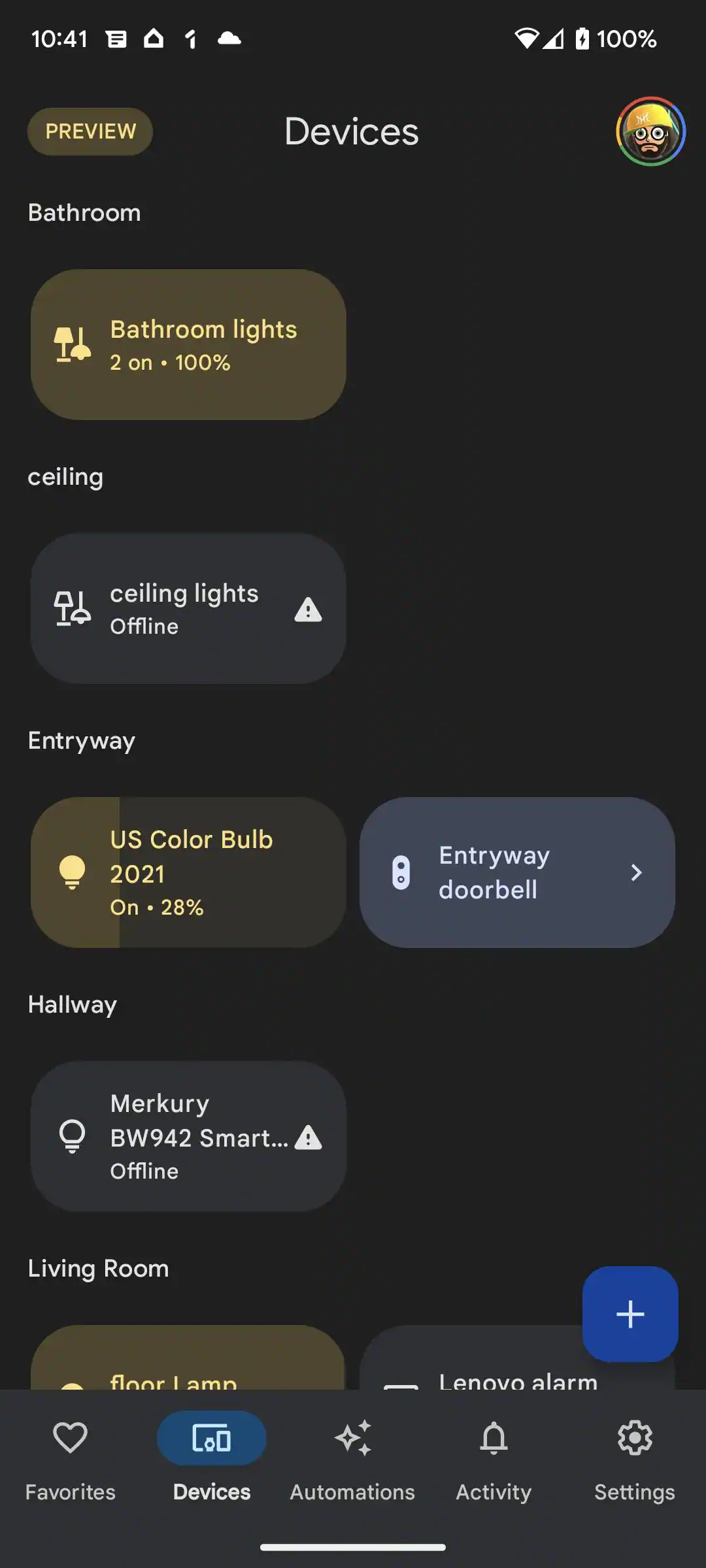Open the Entryway doorbell card
This screenshot has height=1568, width=706.
click(x=517, y=872)
